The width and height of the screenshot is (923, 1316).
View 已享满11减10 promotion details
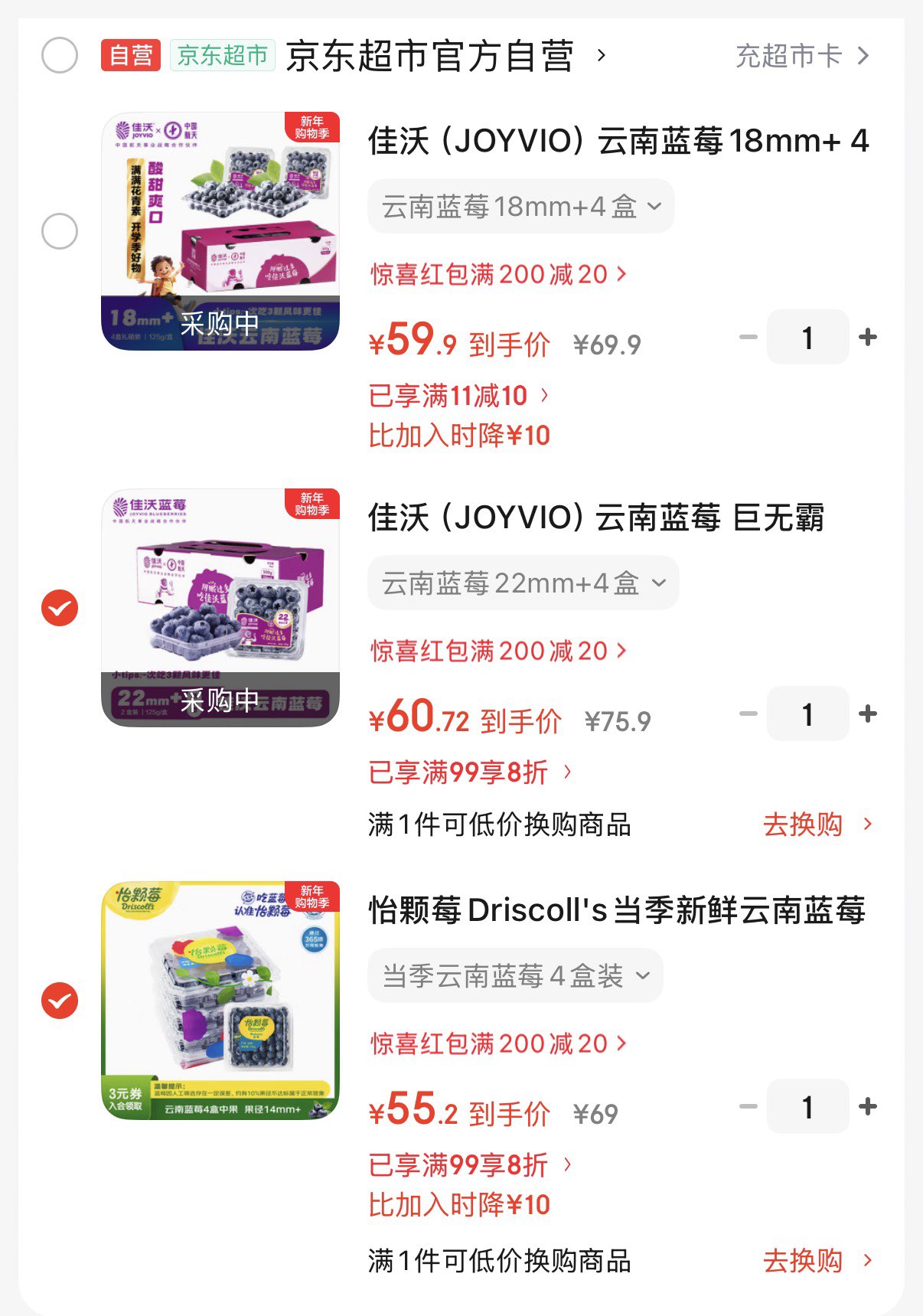pyautogui.click(x=458, y=396)
